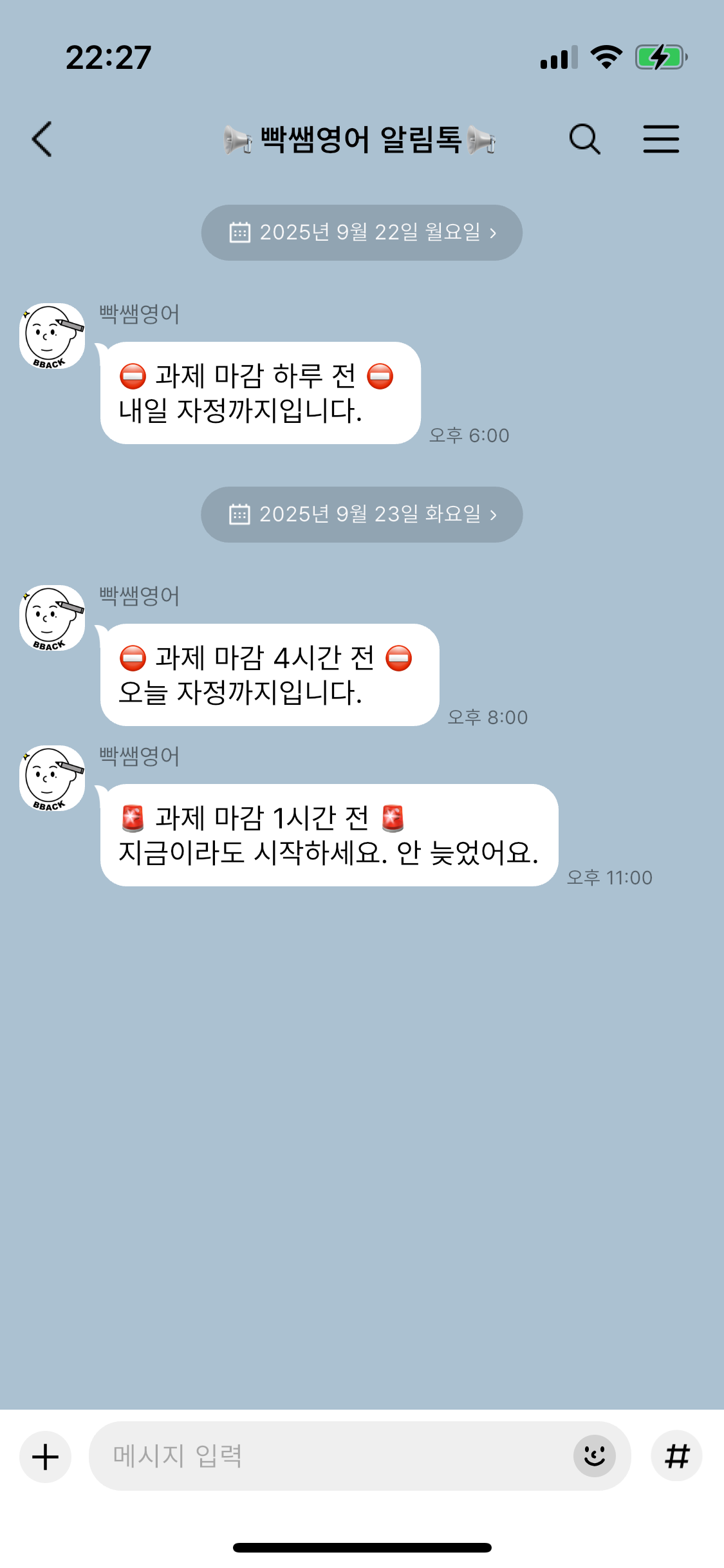This screenshot has width=724, height=1568.
Task: Tap the calendar icon on September 23 banner
Action: pos(241,514)
